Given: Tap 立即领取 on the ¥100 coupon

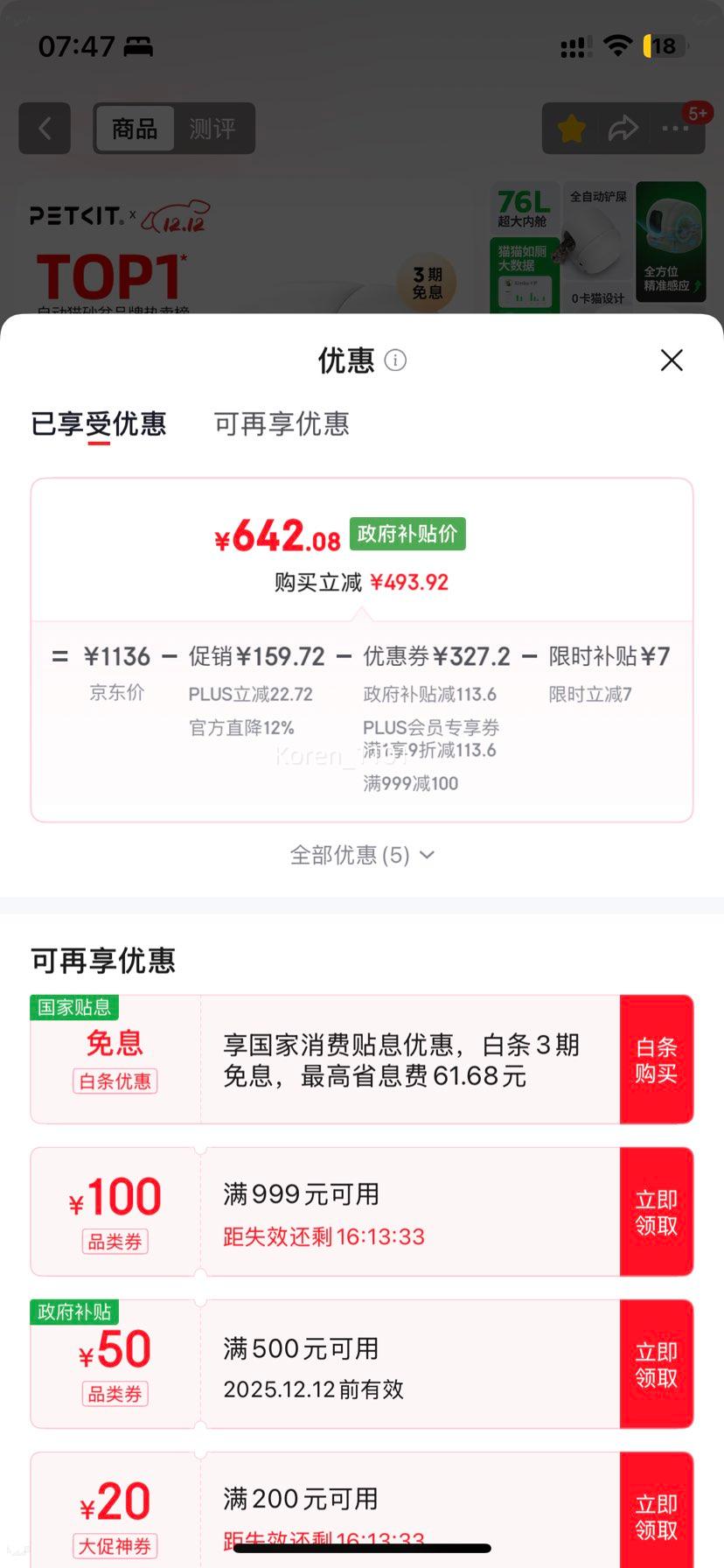Looking at the screenshot, I should pyautogui.click(x=657, y=1211).
